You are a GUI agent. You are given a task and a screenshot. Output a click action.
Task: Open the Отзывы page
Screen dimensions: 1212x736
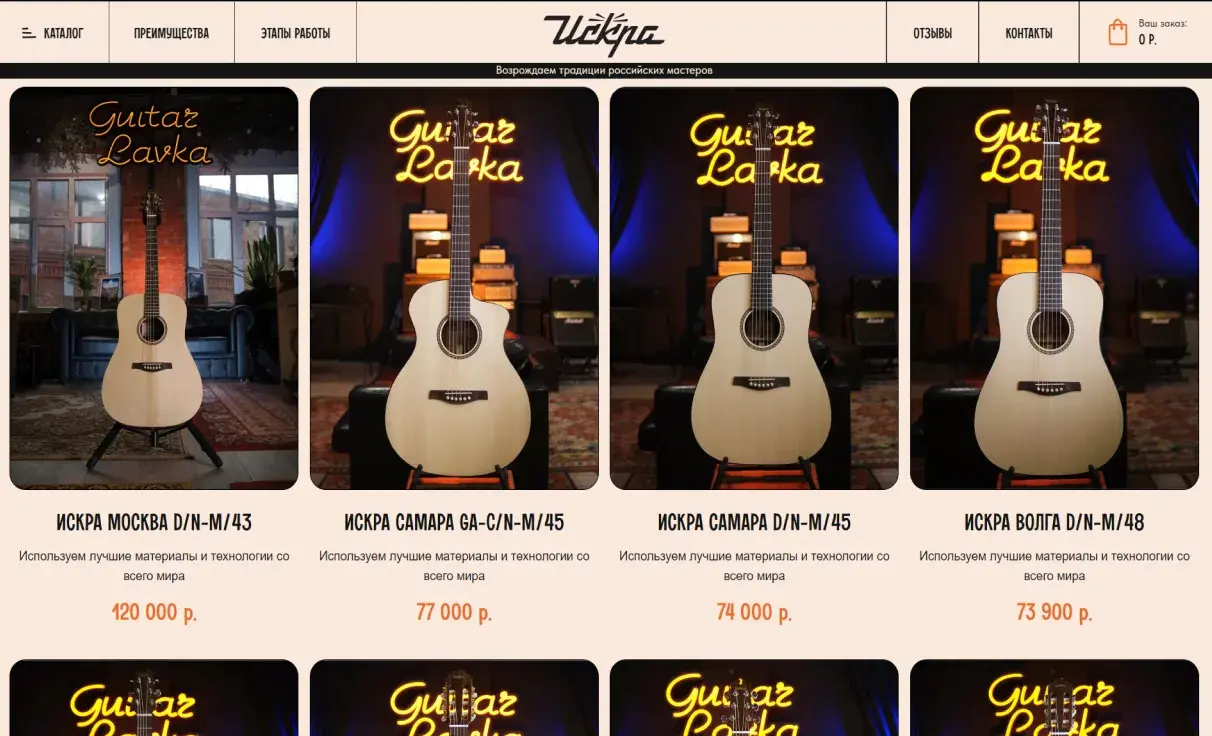coord(932,33)
